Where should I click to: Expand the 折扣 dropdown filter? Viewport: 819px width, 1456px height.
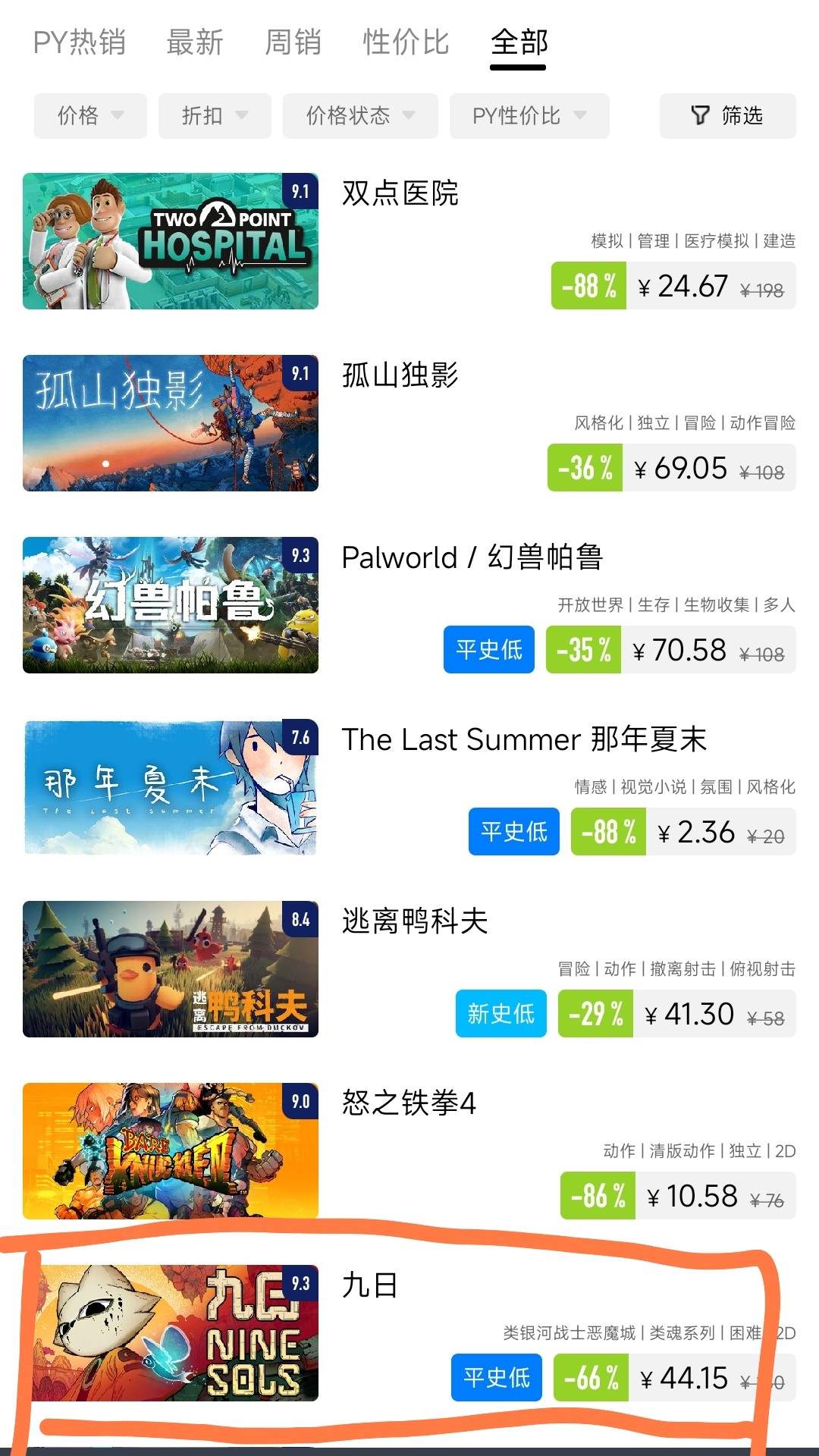coord(215,115)
